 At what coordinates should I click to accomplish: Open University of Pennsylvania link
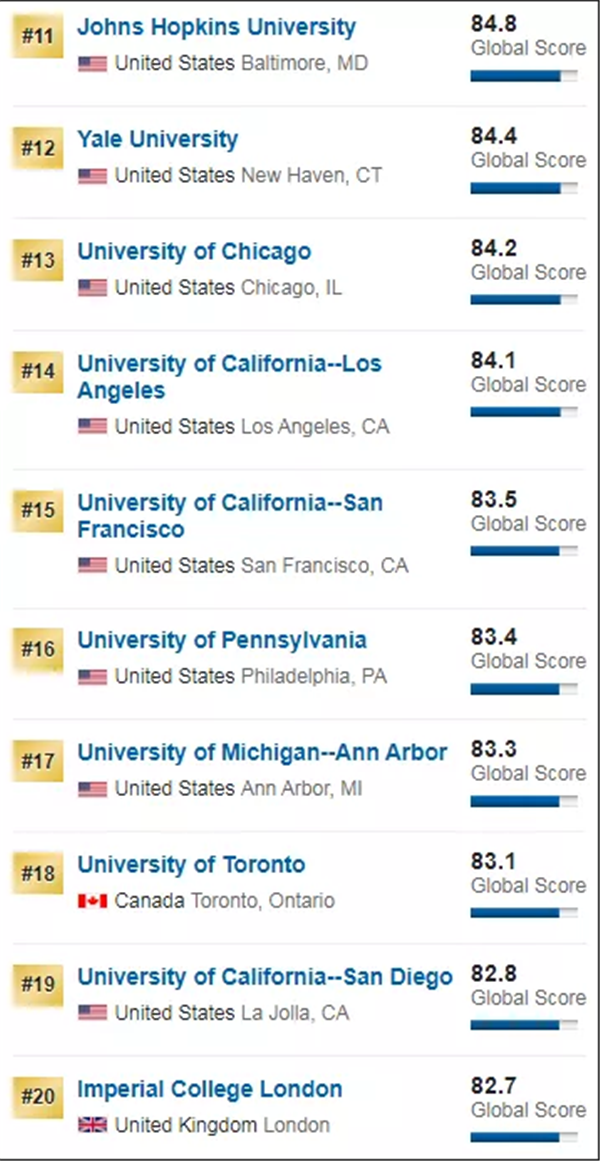click(x=221, y=640)
